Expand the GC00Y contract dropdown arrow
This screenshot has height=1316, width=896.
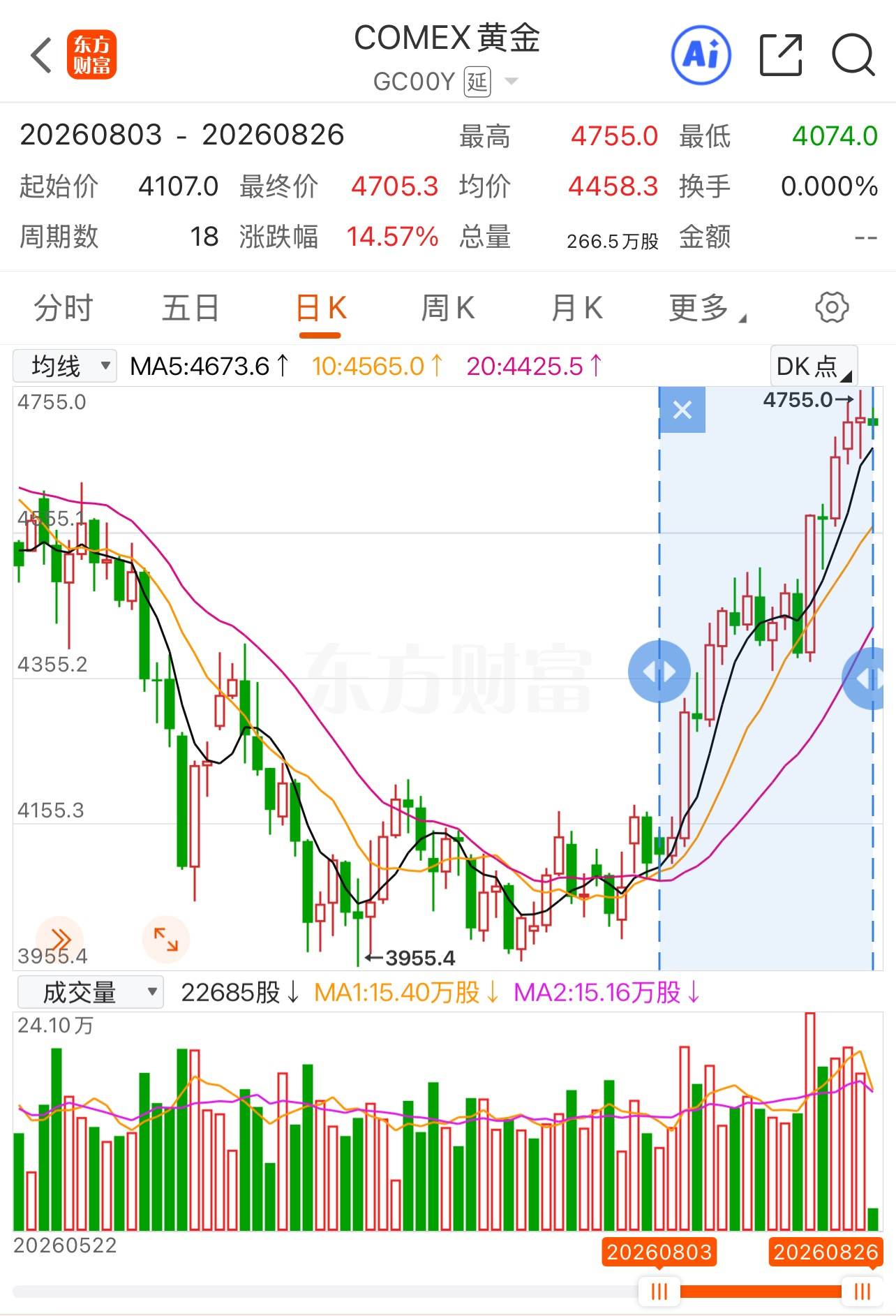512,82
